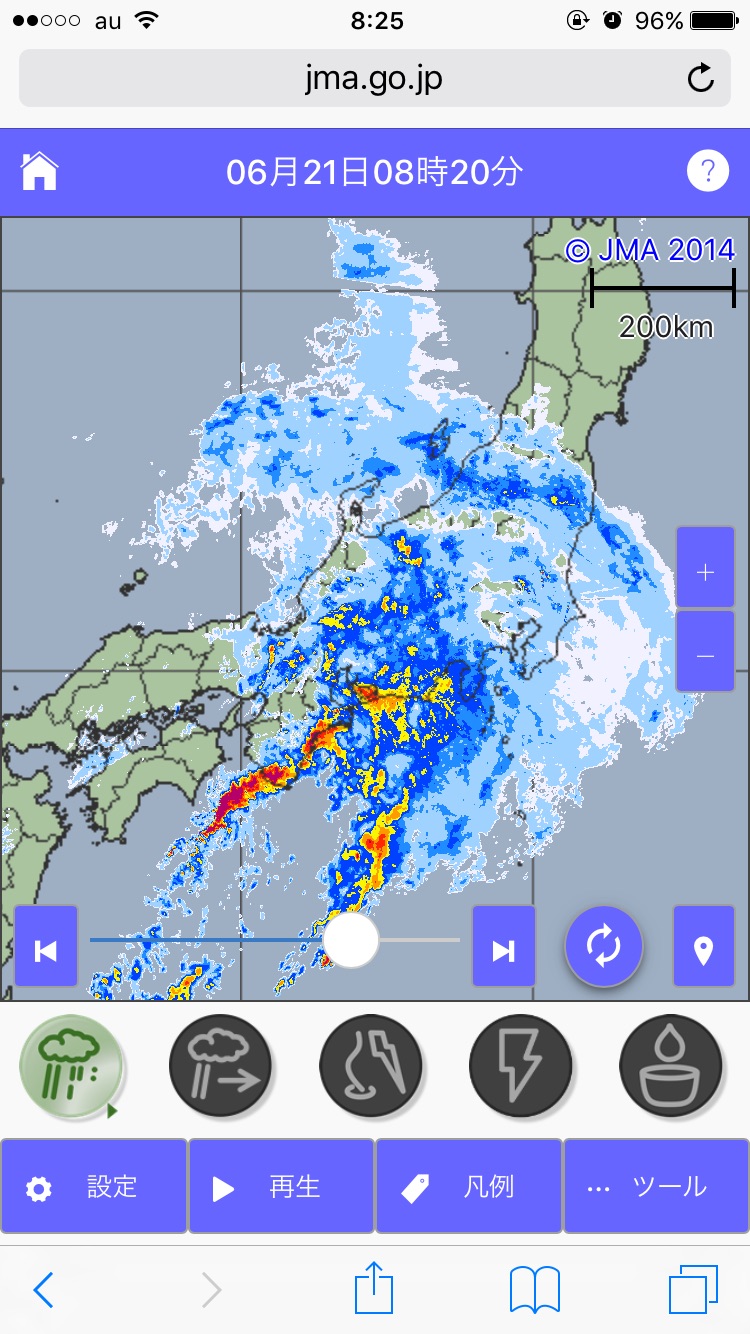
Task: Open 設定 settings
Action: [94, 1187]
